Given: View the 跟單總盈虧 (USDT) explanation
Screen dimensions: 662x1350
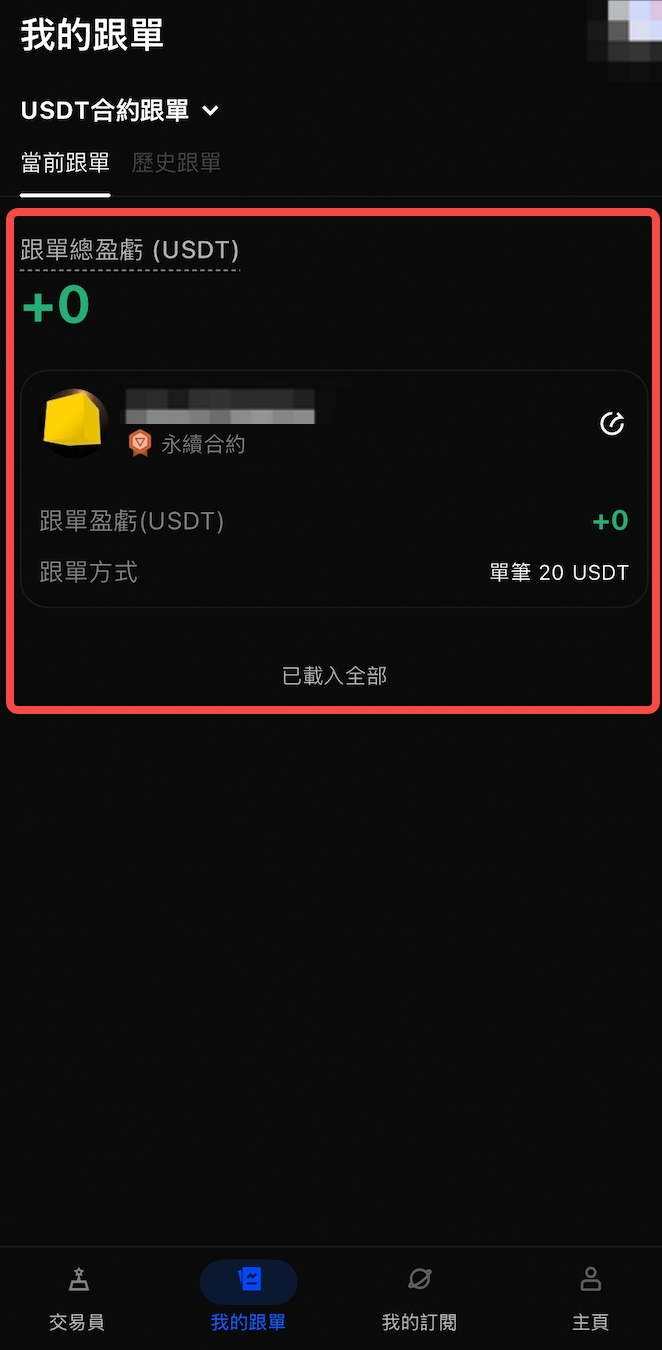Looking at the screenshot, I should 130,250.
